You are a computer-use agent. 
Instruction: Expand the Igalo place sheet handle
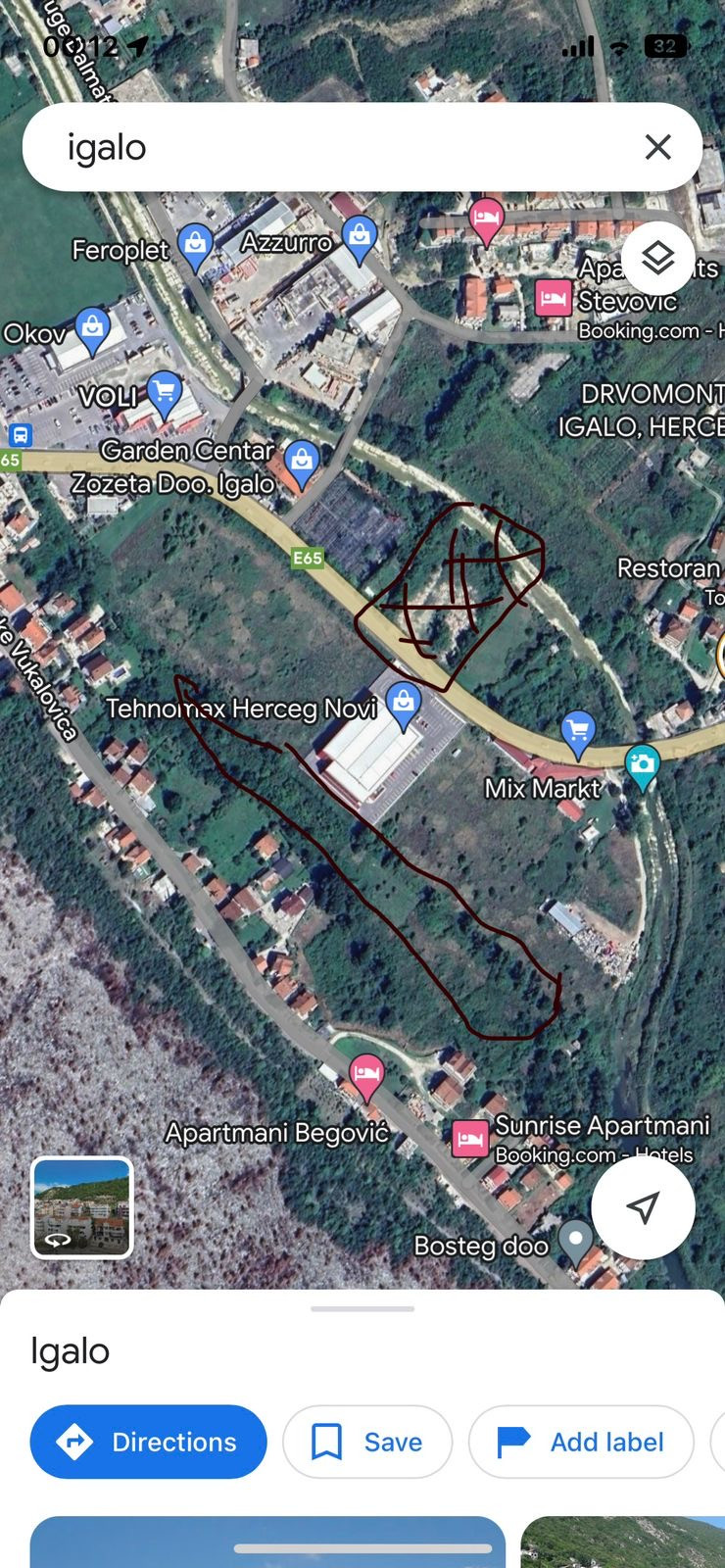coord(362,1308)
